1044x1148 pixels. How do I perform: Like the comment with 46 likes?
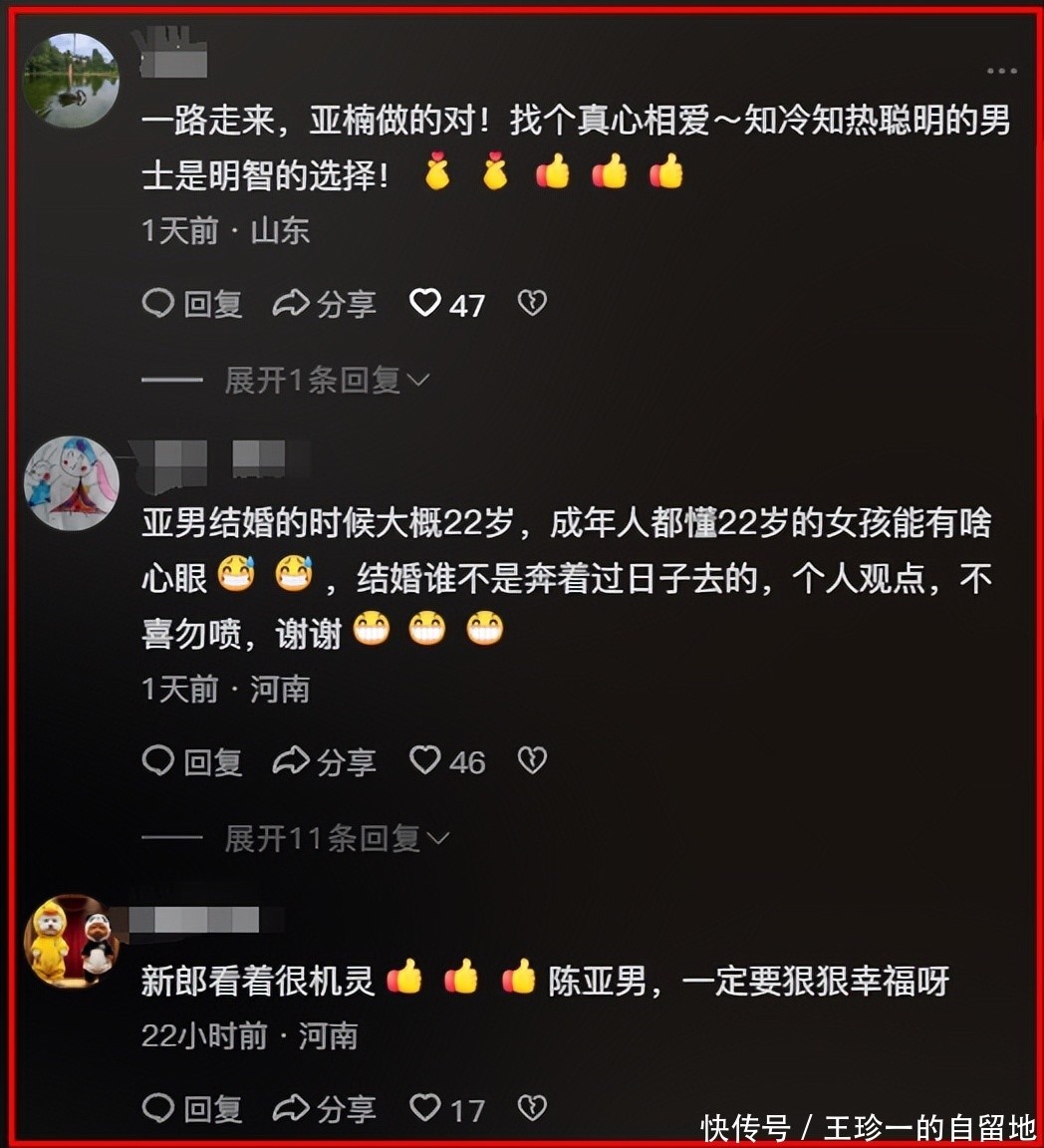[x=426, y=761]
